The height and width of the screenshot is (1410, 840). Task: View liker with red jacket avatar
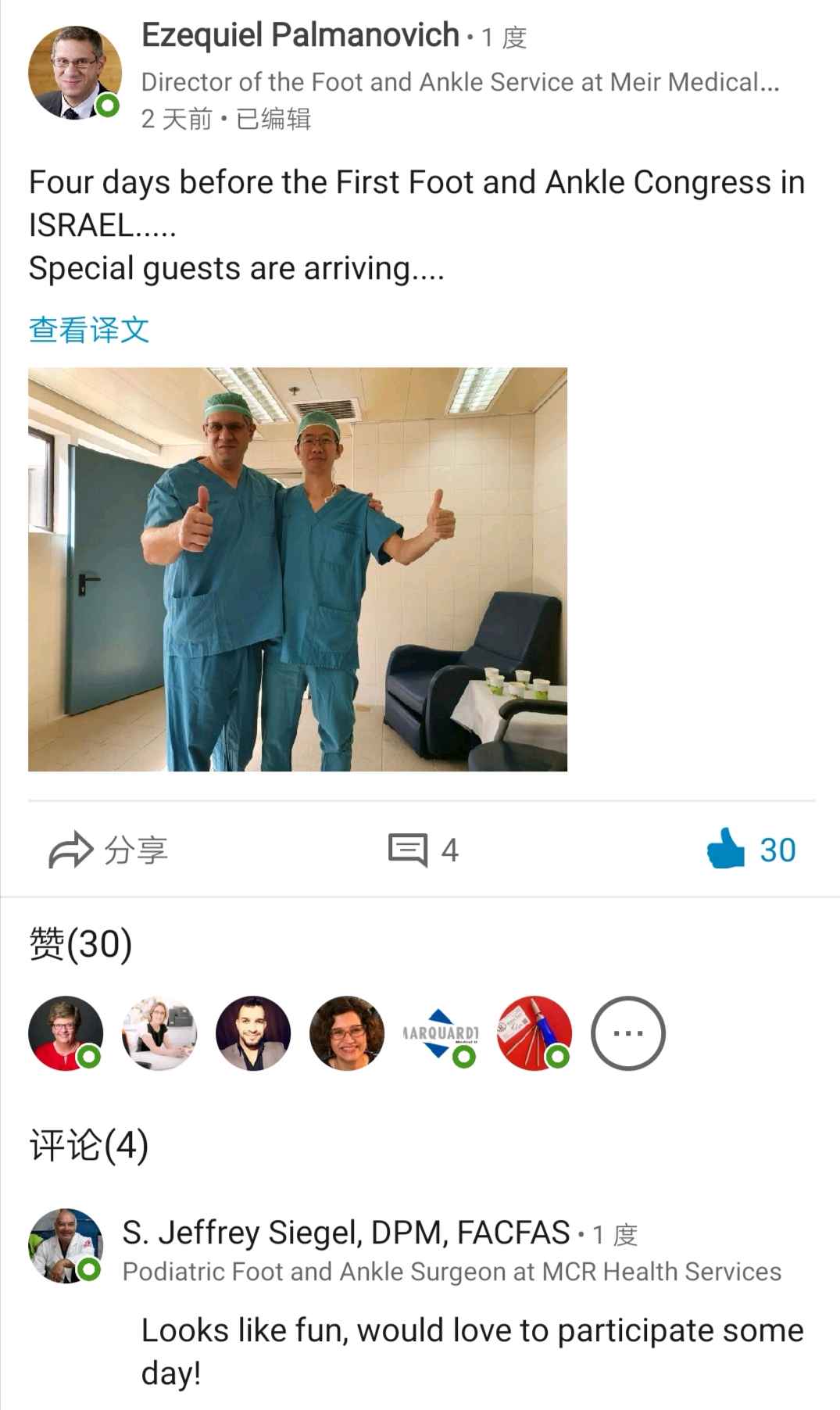click(66, 1033)
